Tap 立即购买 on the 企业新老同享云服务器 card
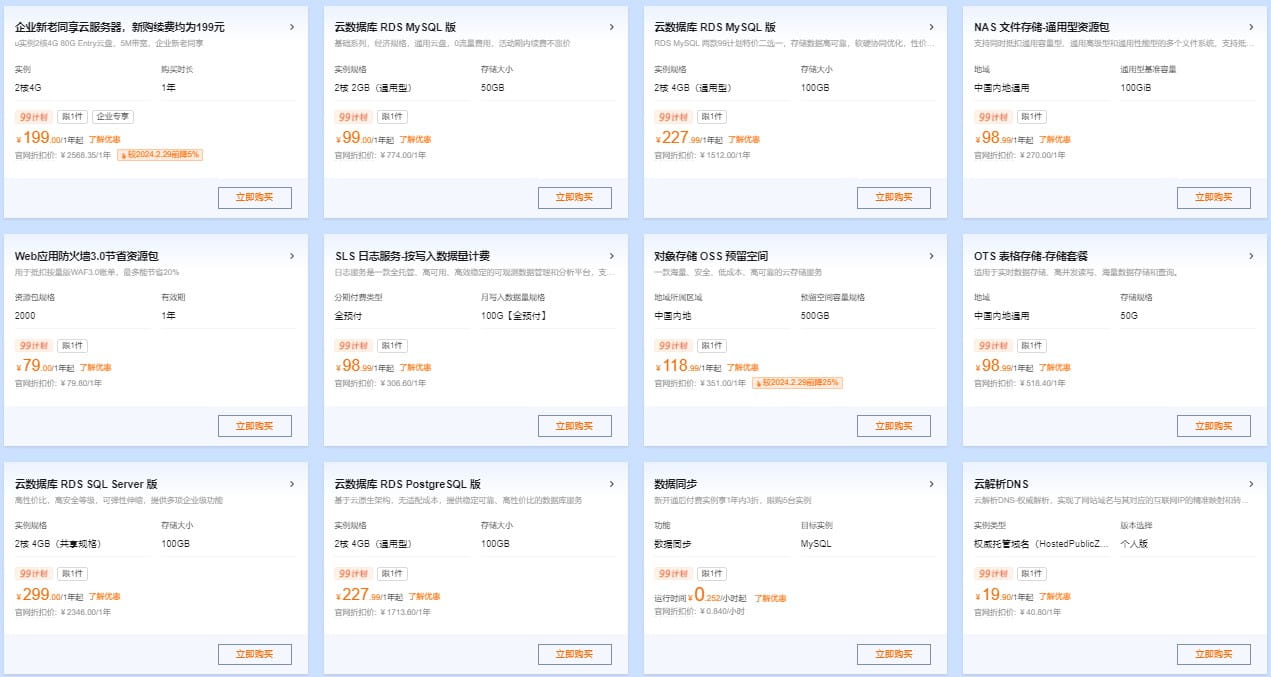The width and height of the screenshot is (1271, 677). click(x=254, y=198)
